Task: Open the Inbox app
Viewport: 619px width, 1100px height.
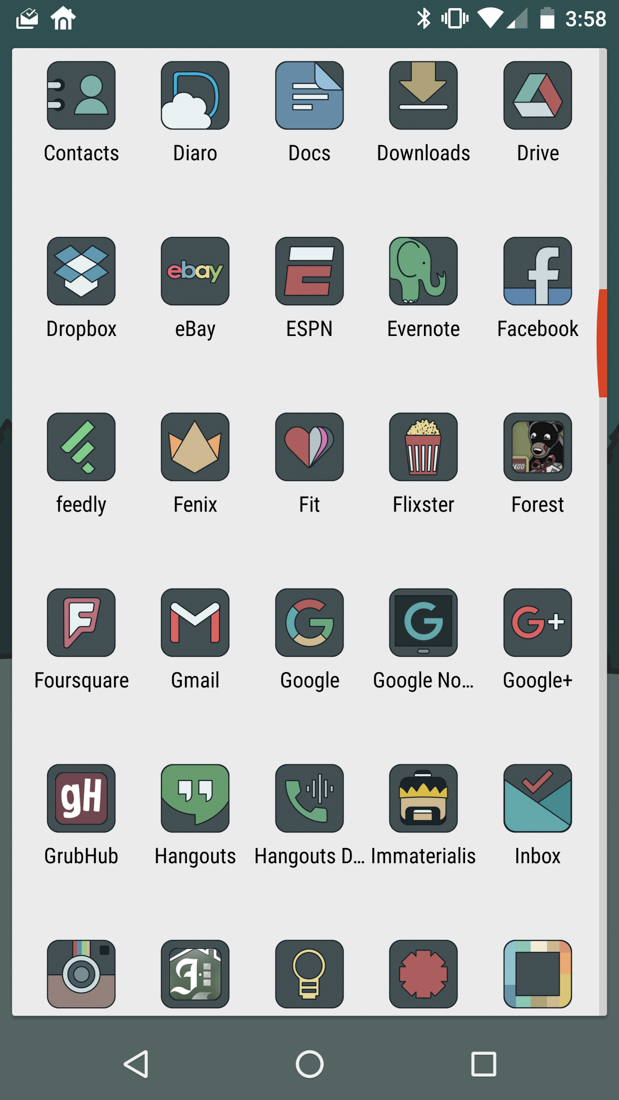Action: pyautogui.click(x=537, y=800)
